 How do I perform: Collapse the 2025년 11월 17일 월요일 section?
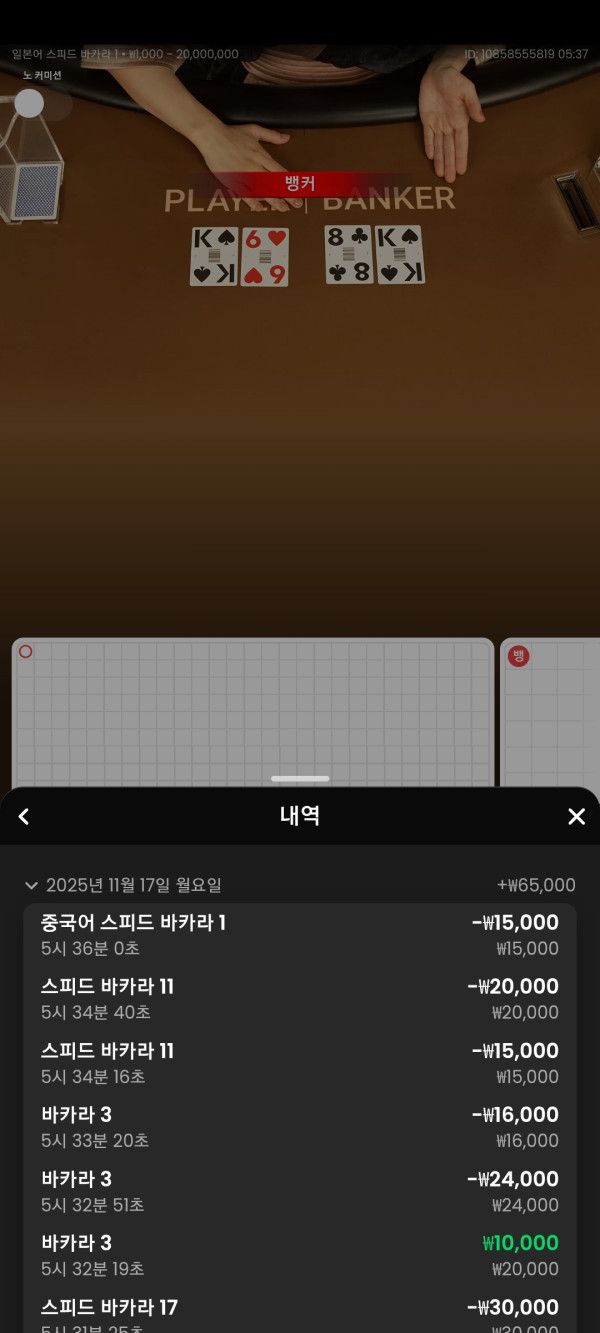(x=31, y=886)
